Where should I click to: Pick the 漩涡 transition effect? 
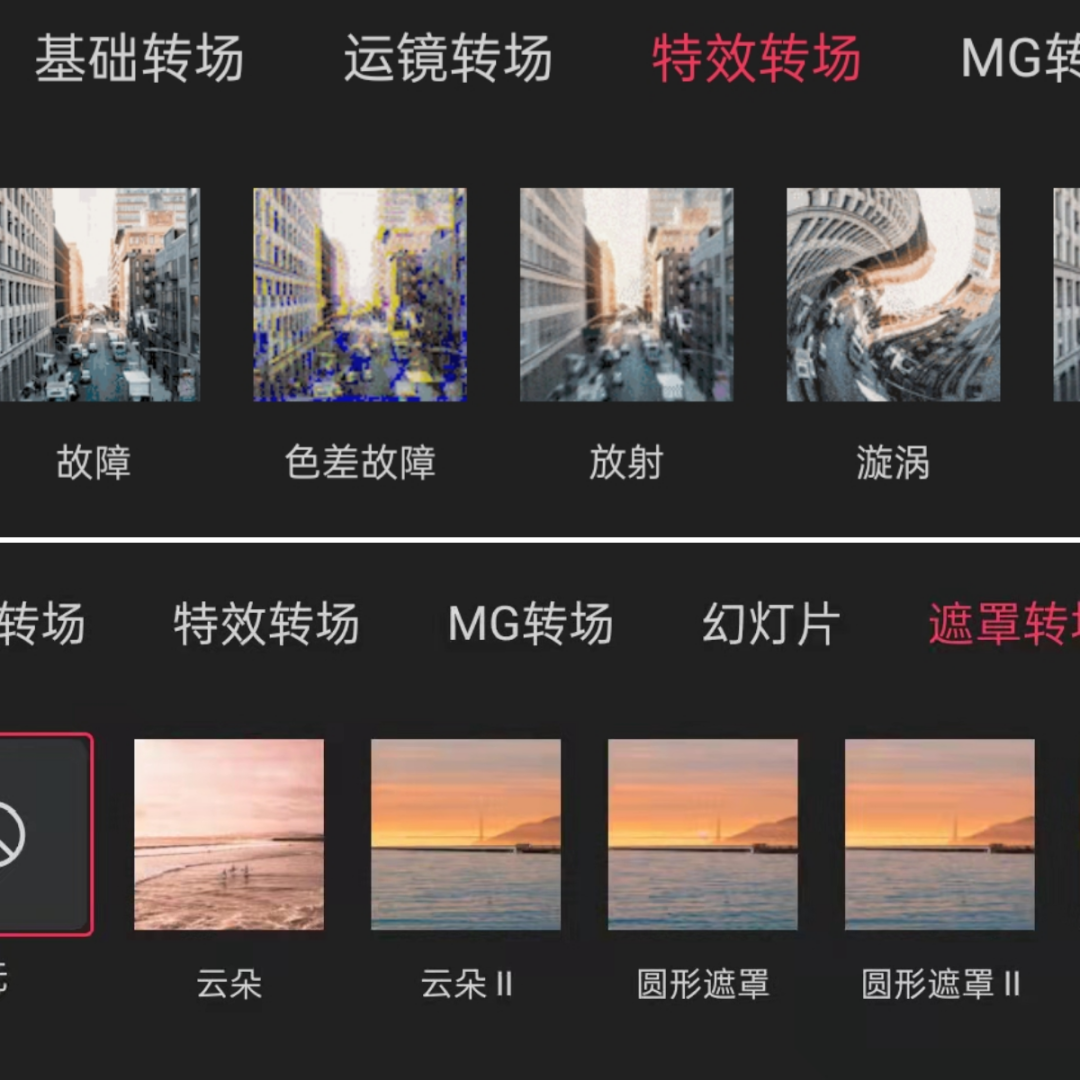(893, 295)
